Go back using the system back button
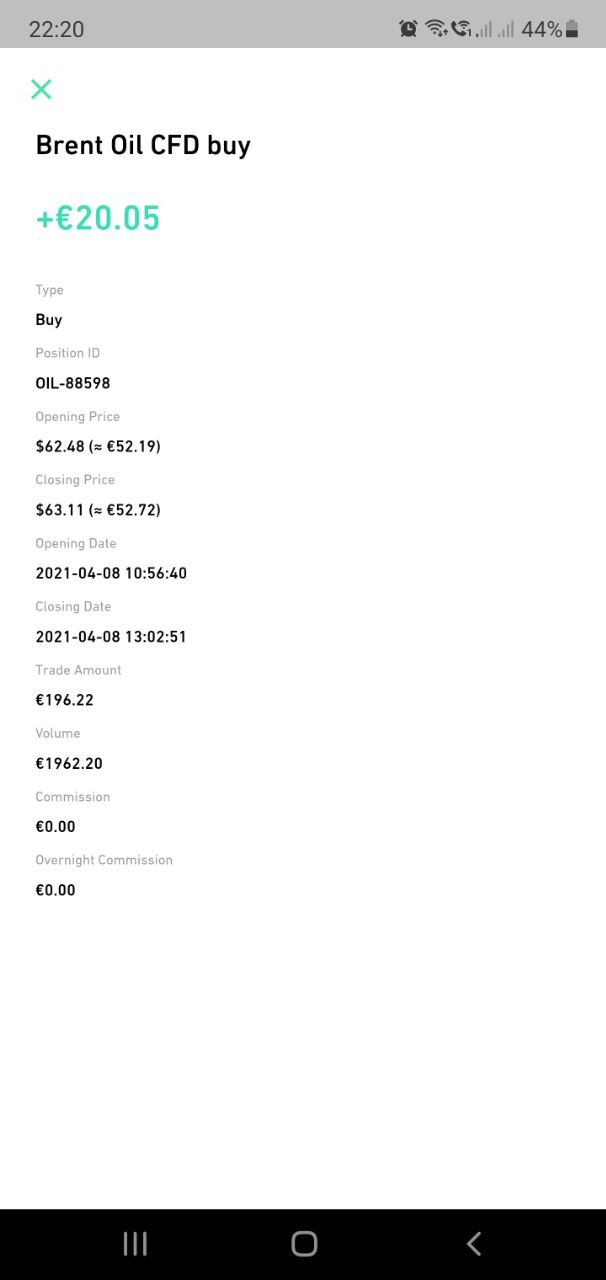Screen dimensions: 606x1280 point(474,1243)
